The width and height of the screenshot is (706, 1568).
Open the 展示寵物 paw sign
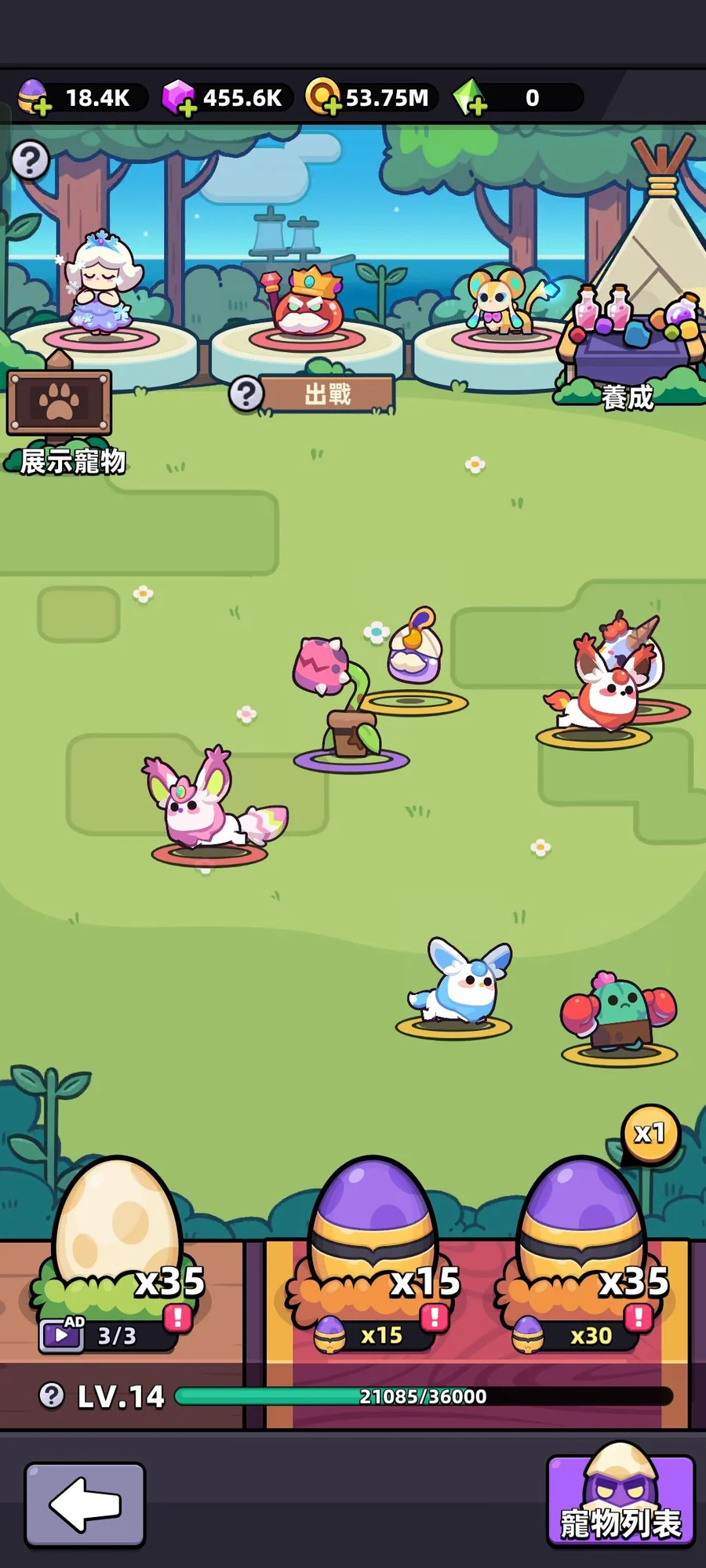click(60, 404)
